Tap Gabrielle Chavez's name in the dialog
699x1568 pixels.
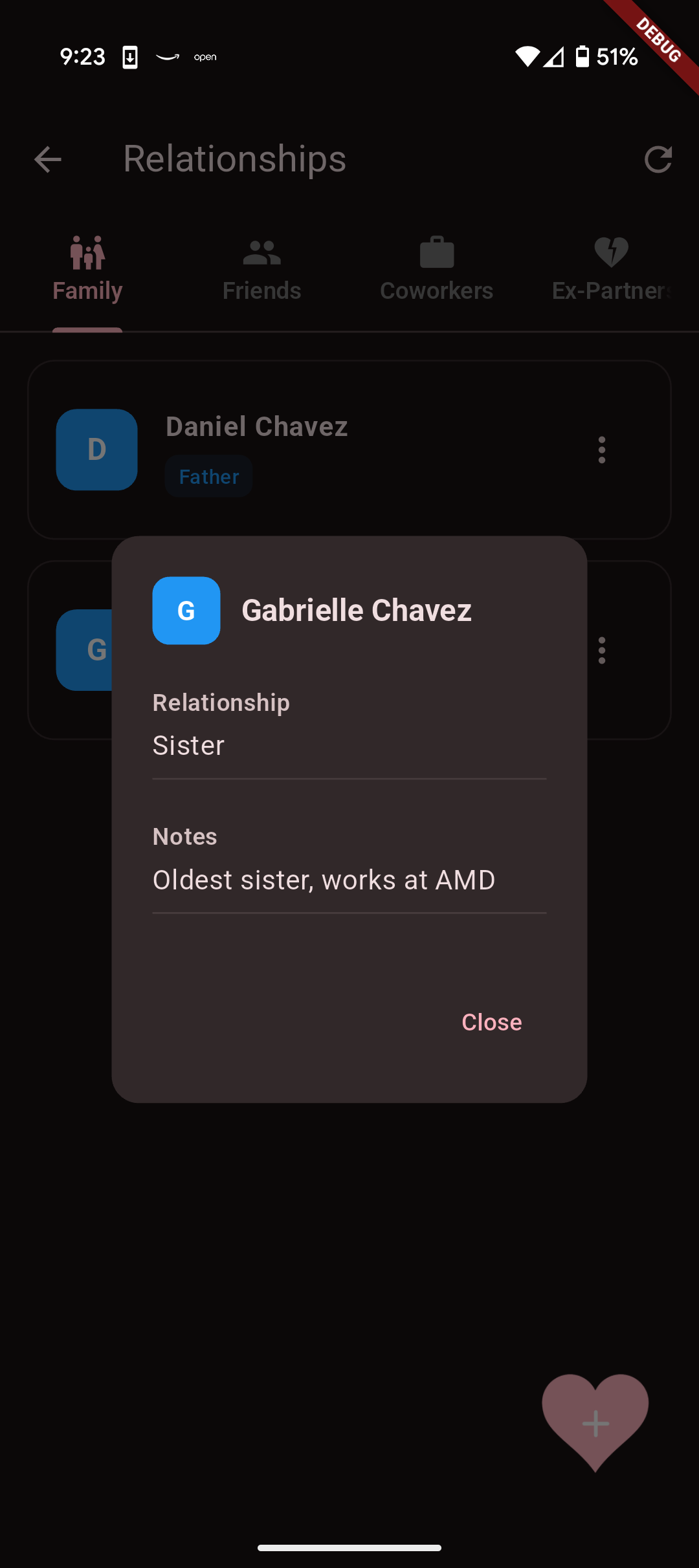(x=357, y=609)
